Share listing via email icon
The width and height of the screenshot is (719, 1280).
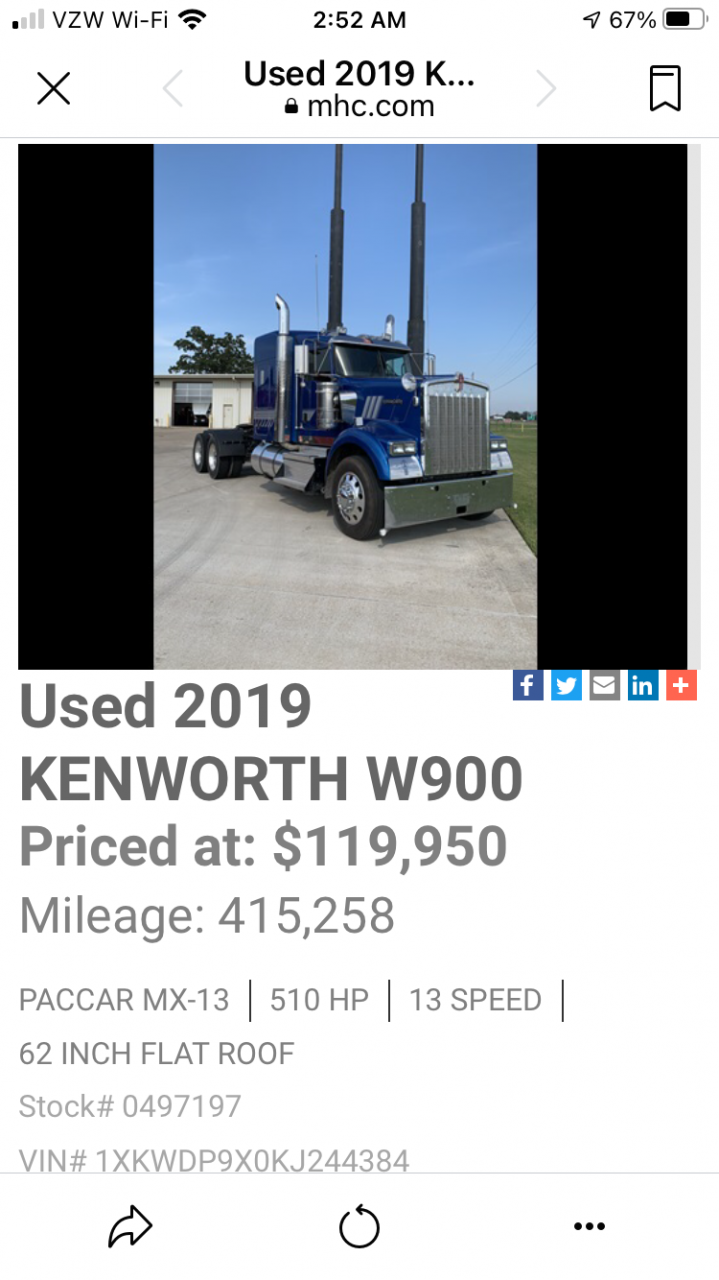(604, 685)
